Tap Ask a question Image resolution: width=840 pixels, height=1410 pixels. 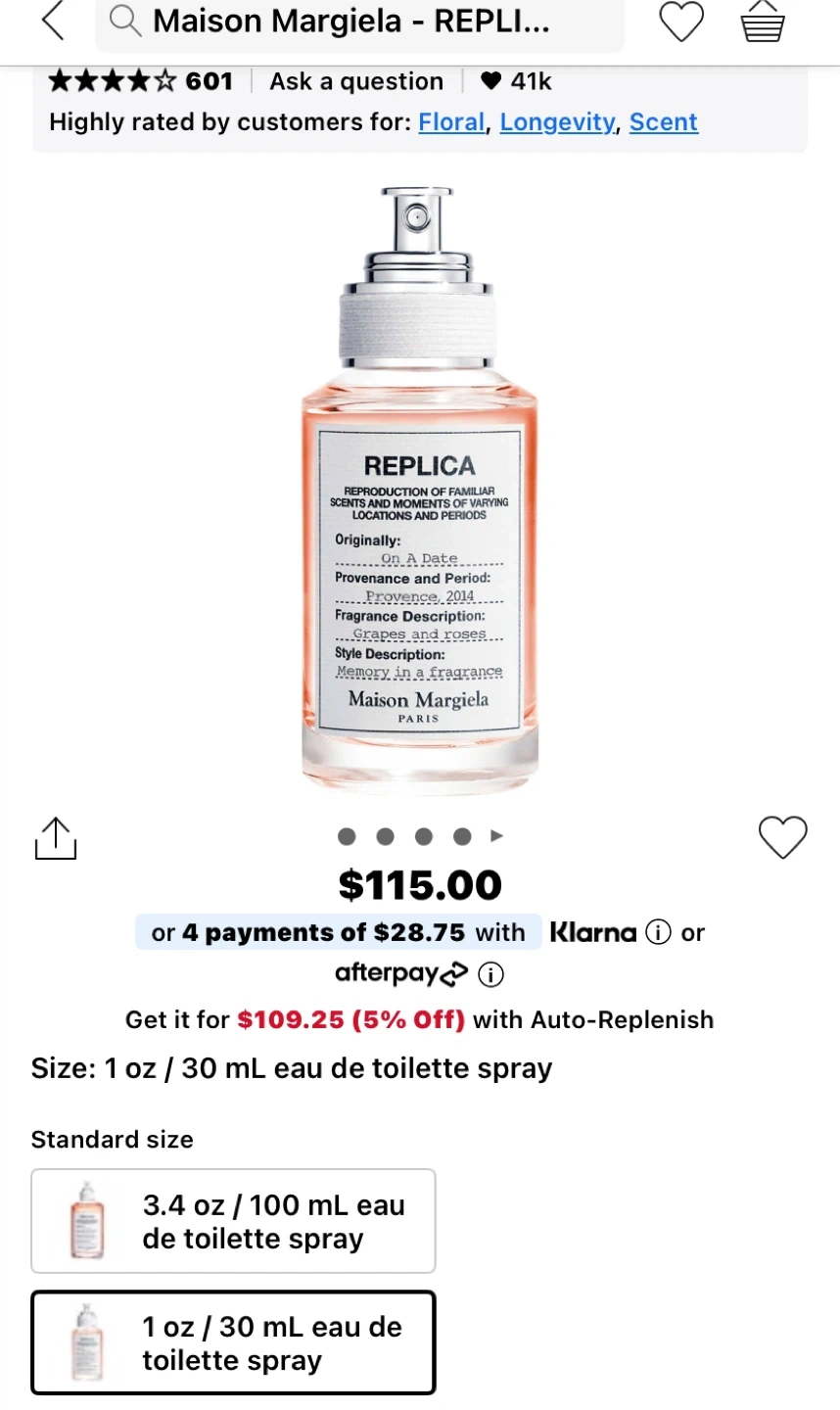tap(356, 81)
